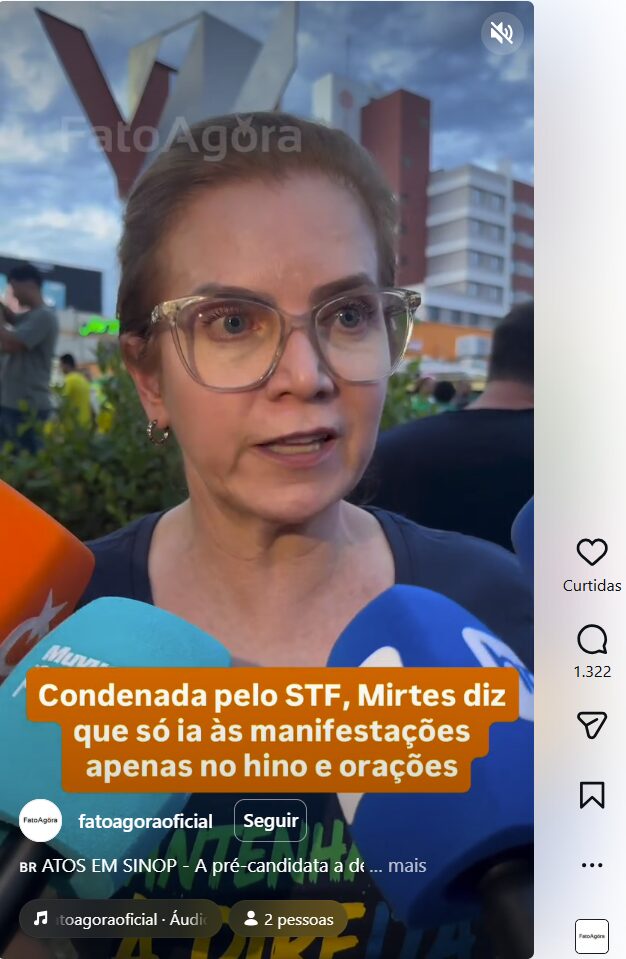
Task: Like this reel with the heart
Action: point(592,552)
